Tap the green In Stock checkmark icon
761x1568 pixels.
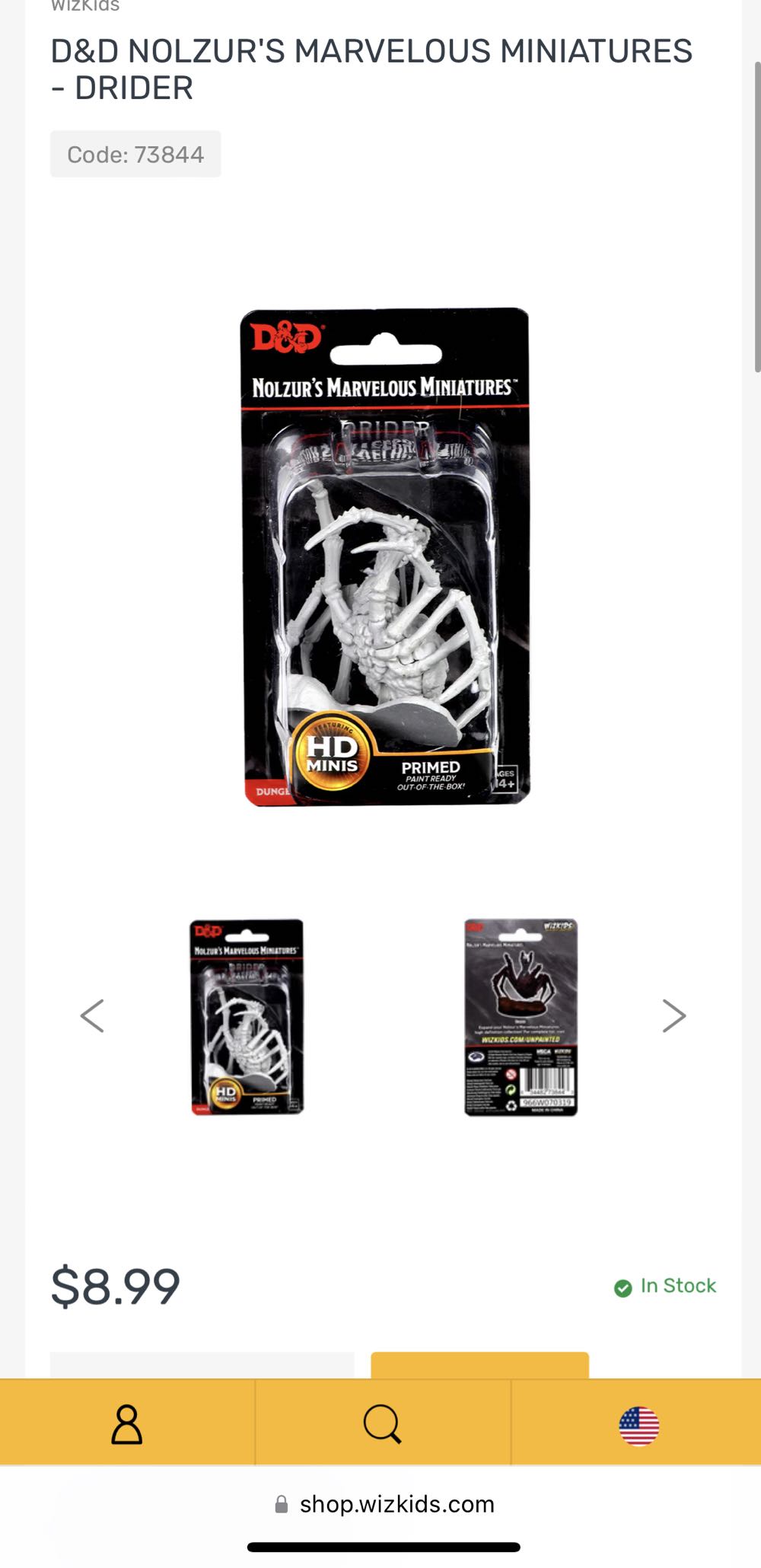click(623, 1286)
